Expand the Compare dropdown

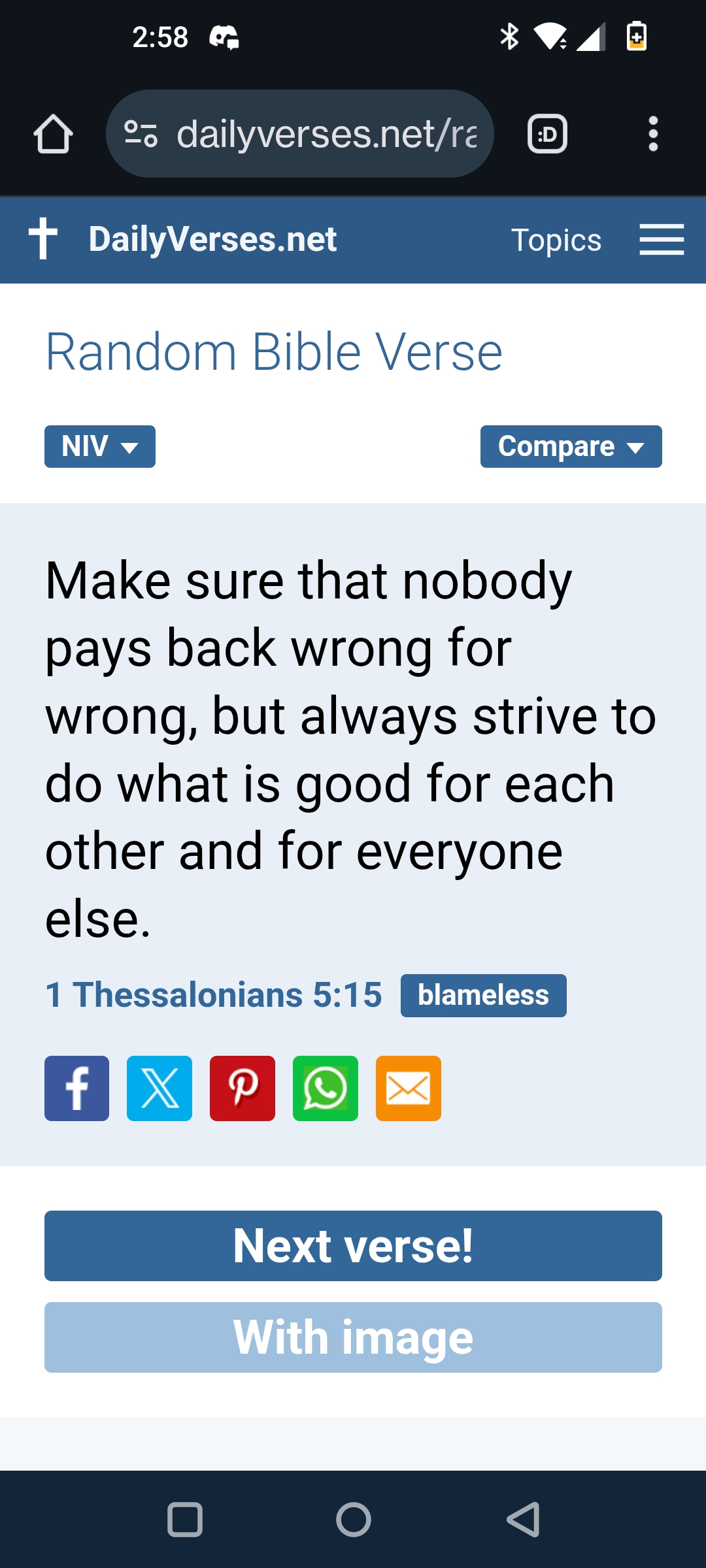tap(571, 446)
